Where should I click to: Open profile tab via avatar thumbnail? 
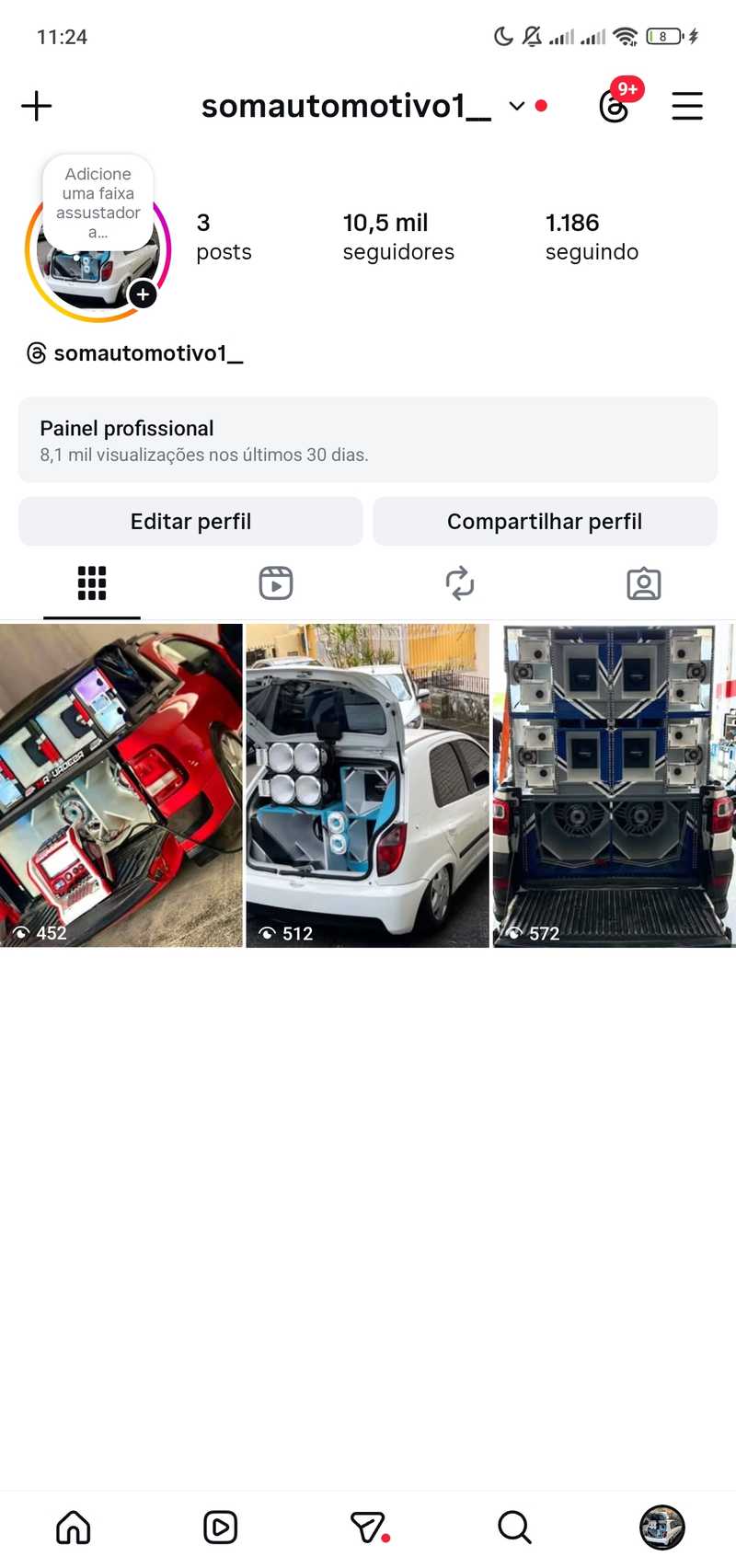(661, 1526)
